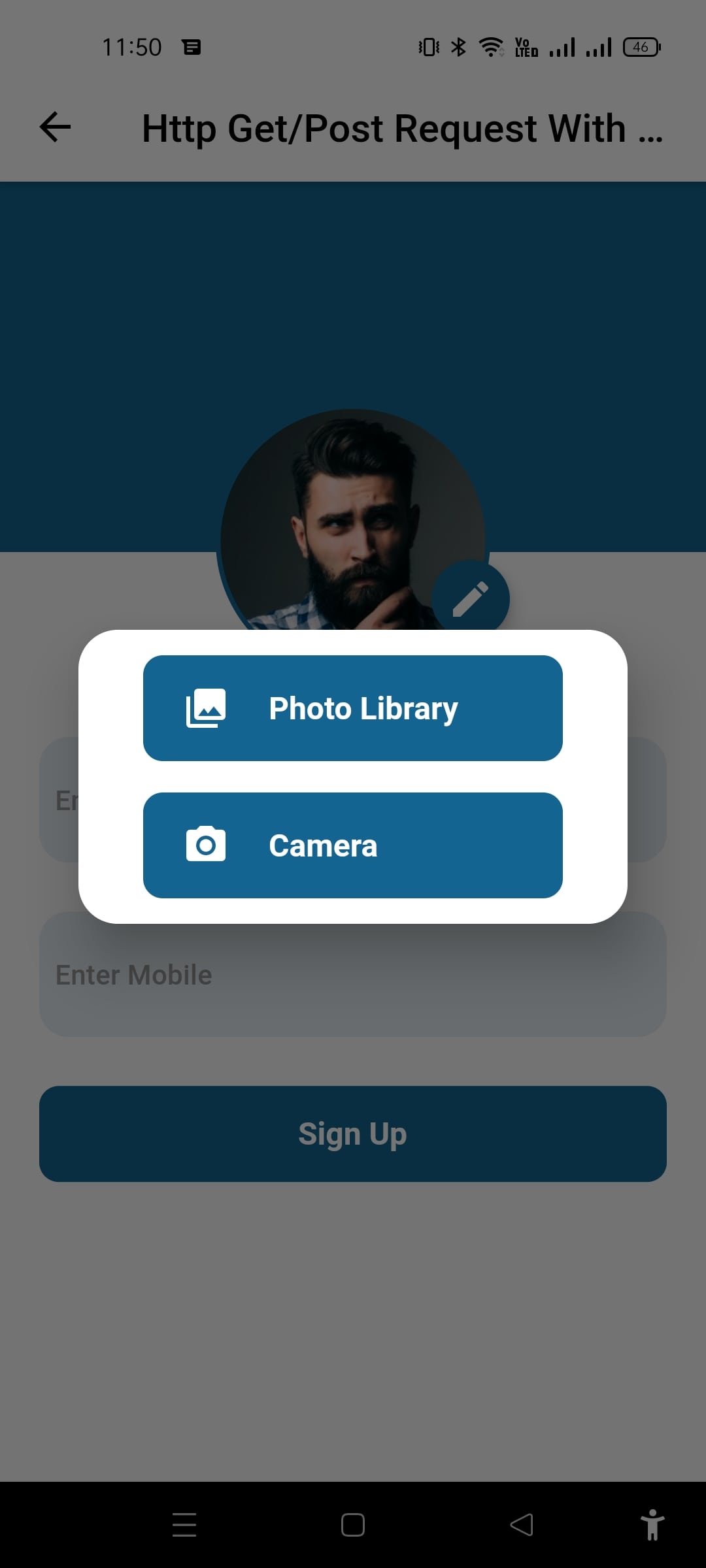Viewport: 706px width, 1568px height.
Task: Go back using the app bar arrow
Action: click(x=55, y=127)
